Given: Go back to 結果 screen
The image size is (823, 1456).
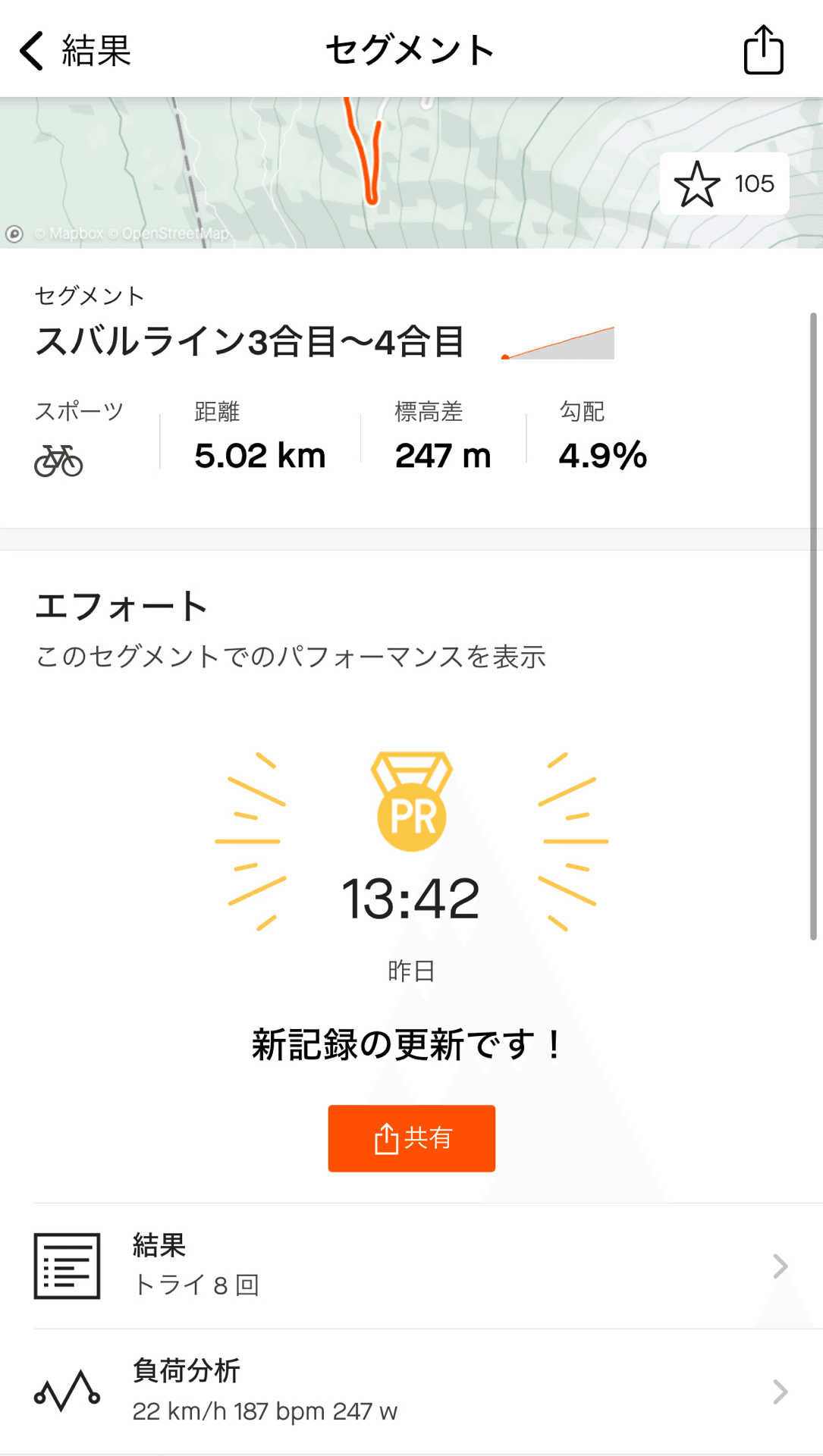Looking at the screenshot, I should pyautogui.click(x=74, y=51).
